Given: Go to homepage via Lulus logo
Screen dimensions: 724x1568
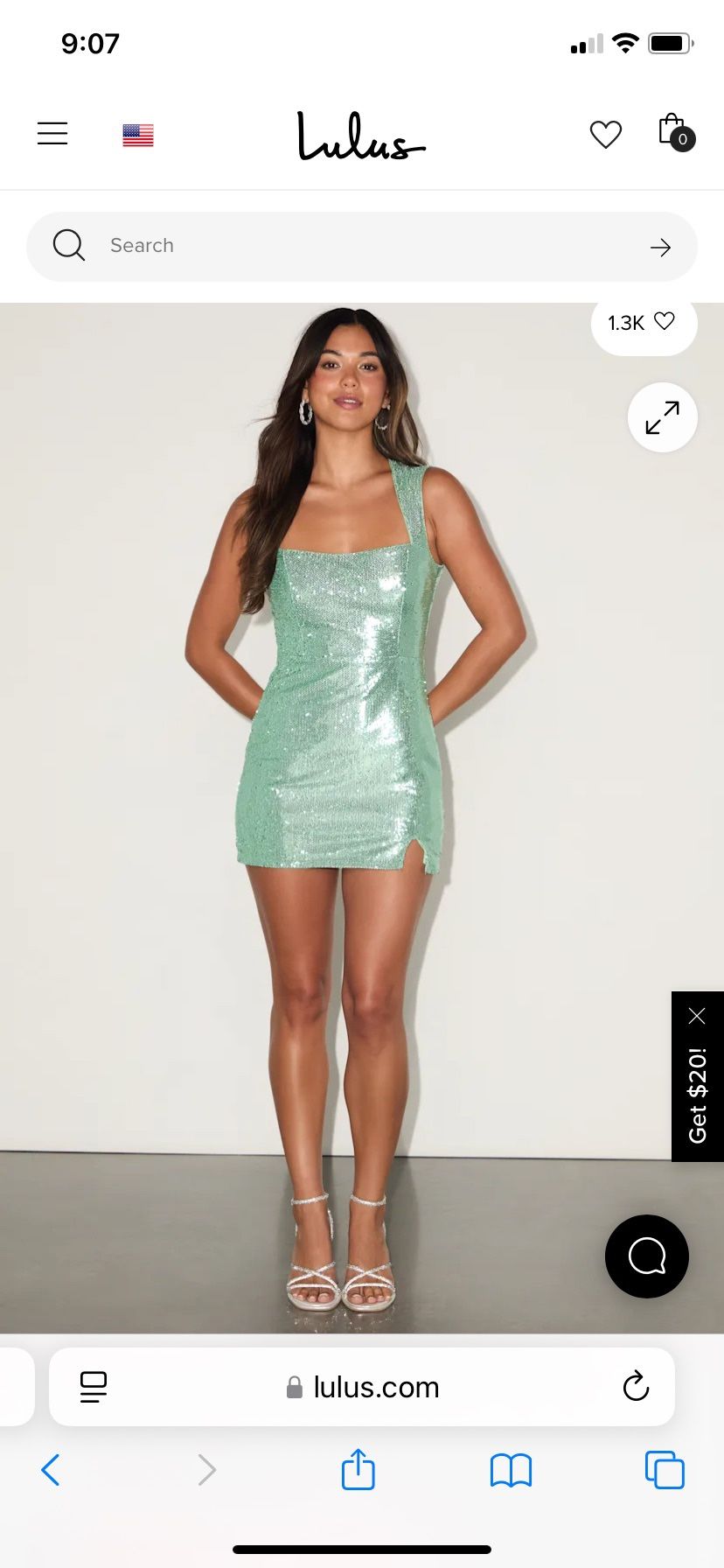Looking at the screenshot, I should click(360, 137).
